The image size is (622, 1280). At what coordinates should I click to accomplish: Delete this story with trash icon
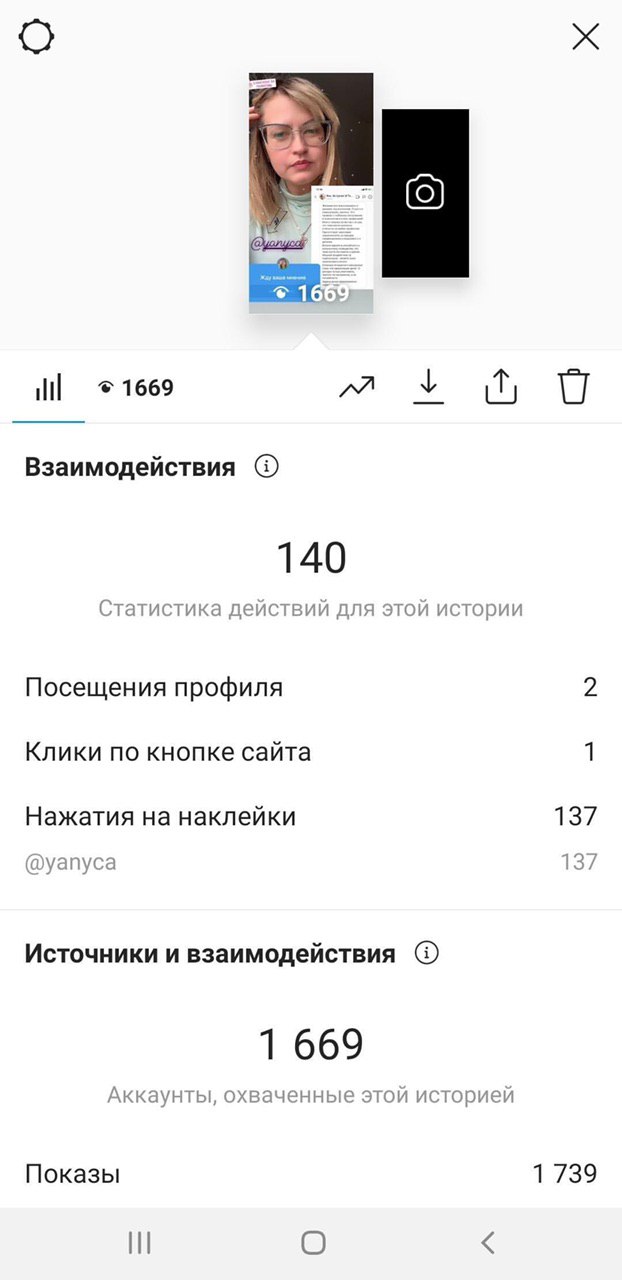click(574, 387)
